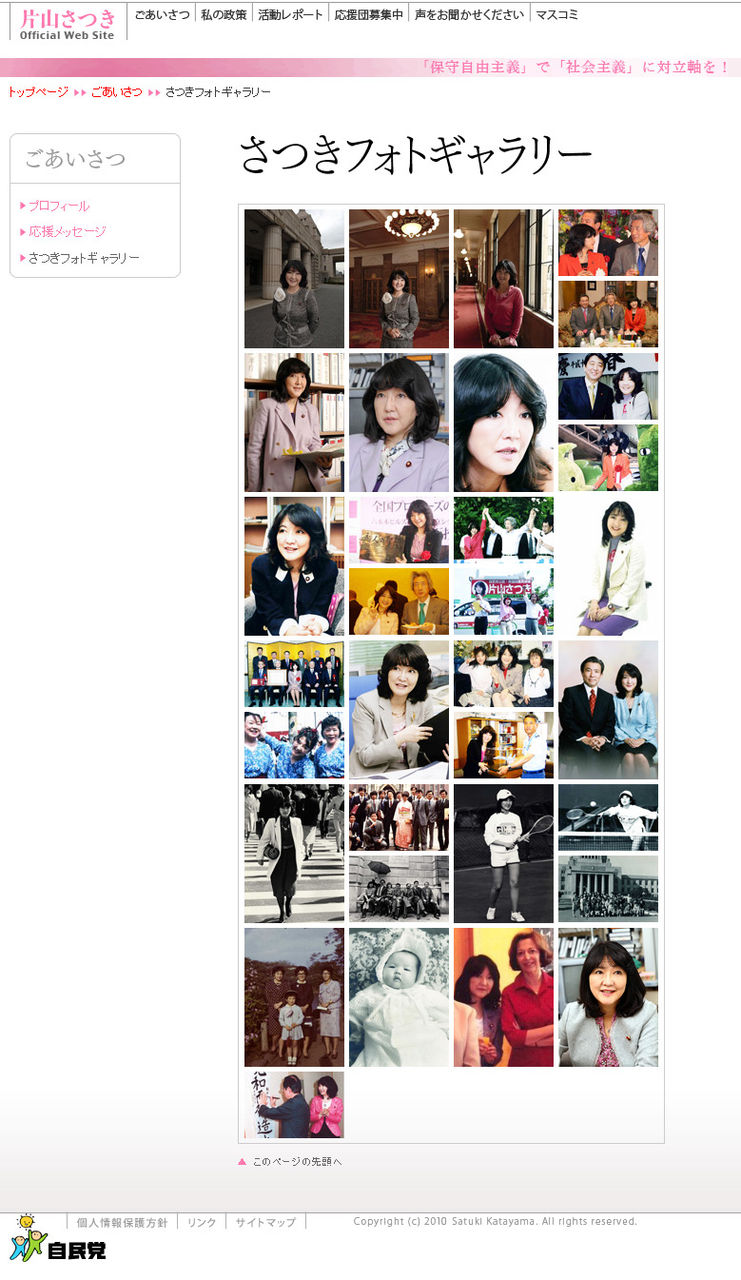Open the calligraphy writing photo thumbnail
This screenshot has width=741, height=1280.
[294, 1105]
